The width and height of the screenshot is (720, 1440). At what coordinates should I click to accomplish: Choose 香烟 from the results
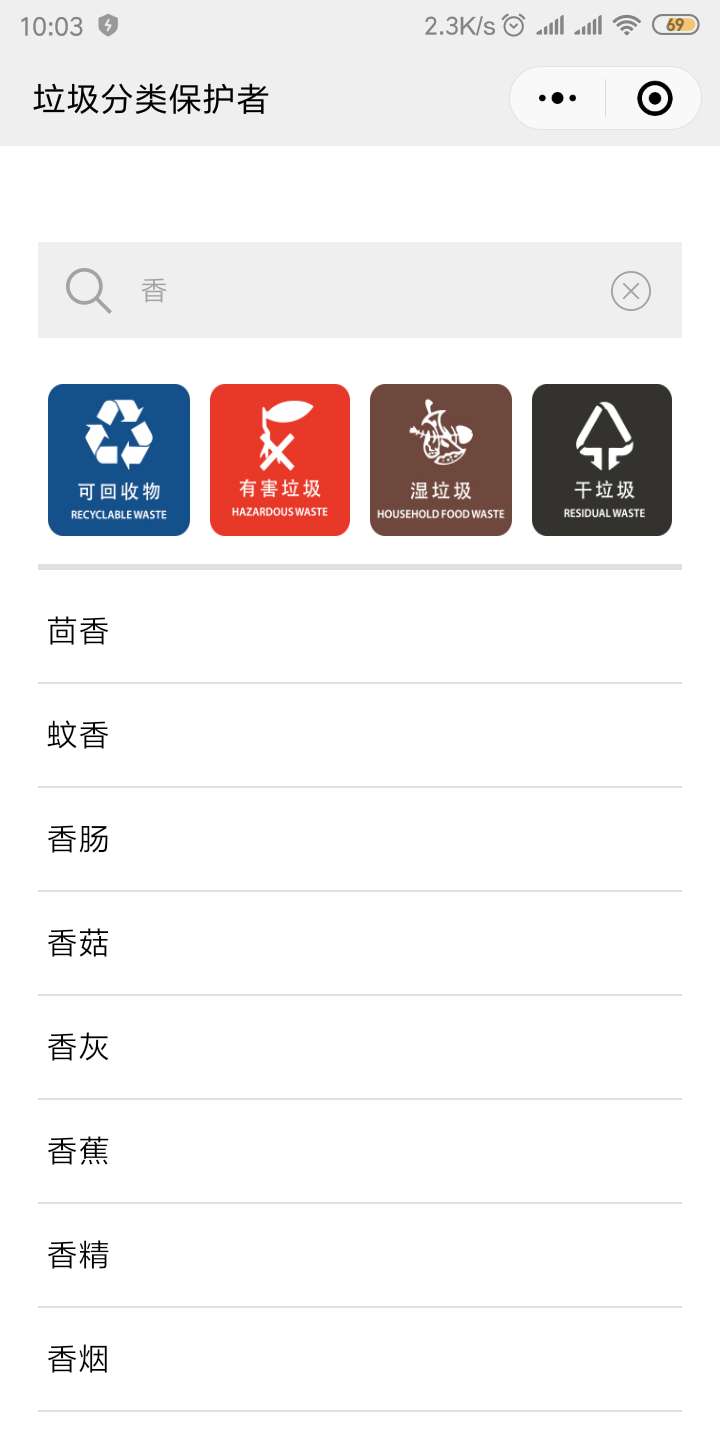pyautogui.click(x=78, y=1359)
